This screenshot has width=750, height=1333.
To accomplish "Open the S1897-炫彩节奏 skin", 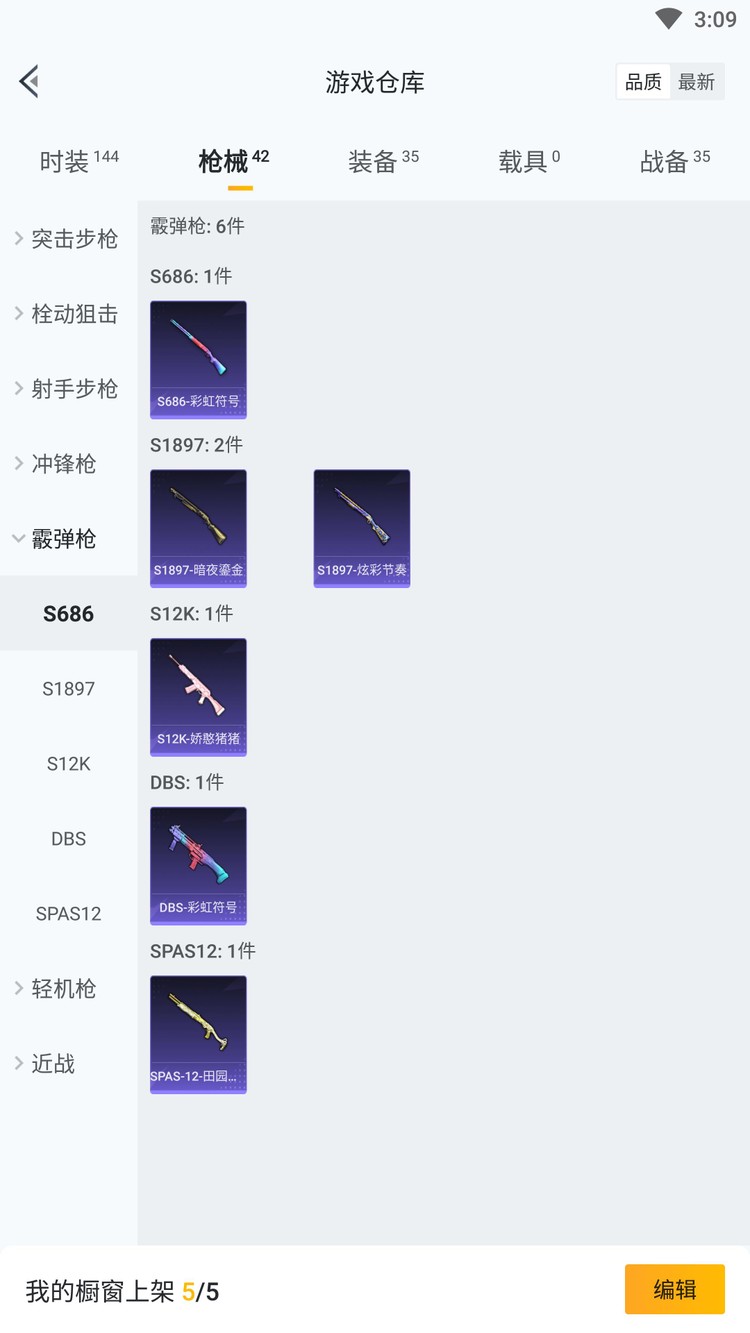I will pos(361,528).
